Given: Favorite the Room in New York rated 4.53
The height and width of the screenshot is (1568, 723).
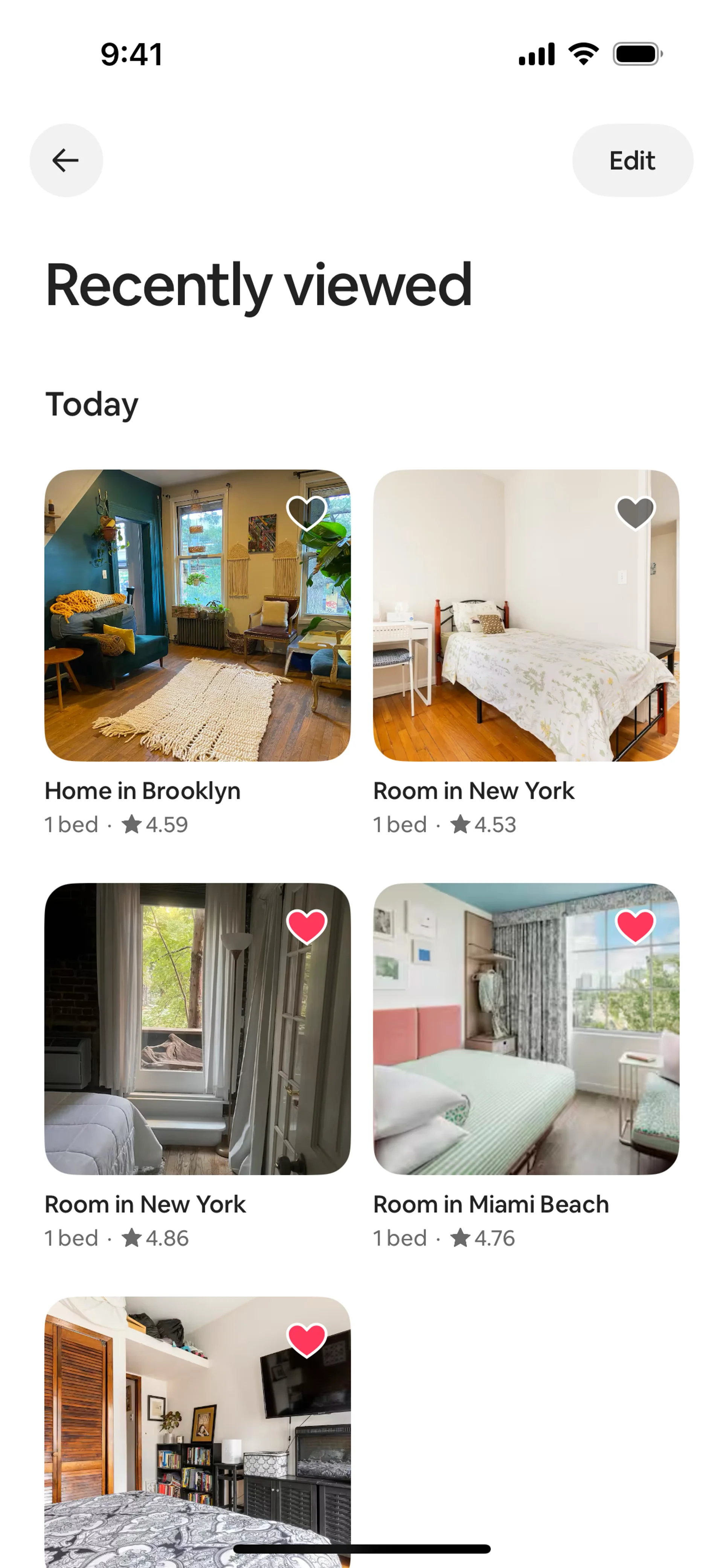Looking at the screenshot, I should (635, 512).
